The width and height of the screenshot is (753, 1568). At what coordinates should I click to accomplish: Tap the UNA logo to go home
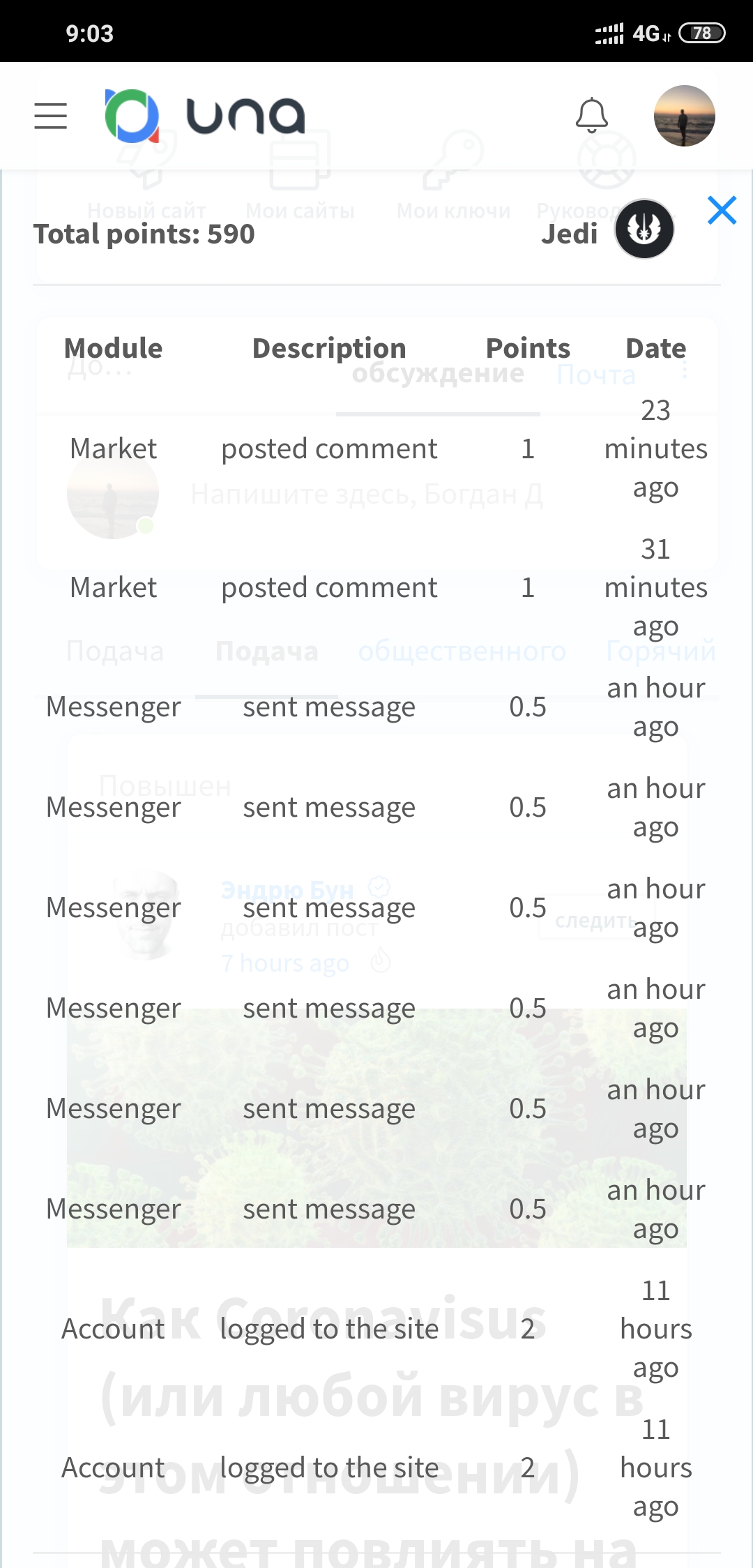click(206, 116)
